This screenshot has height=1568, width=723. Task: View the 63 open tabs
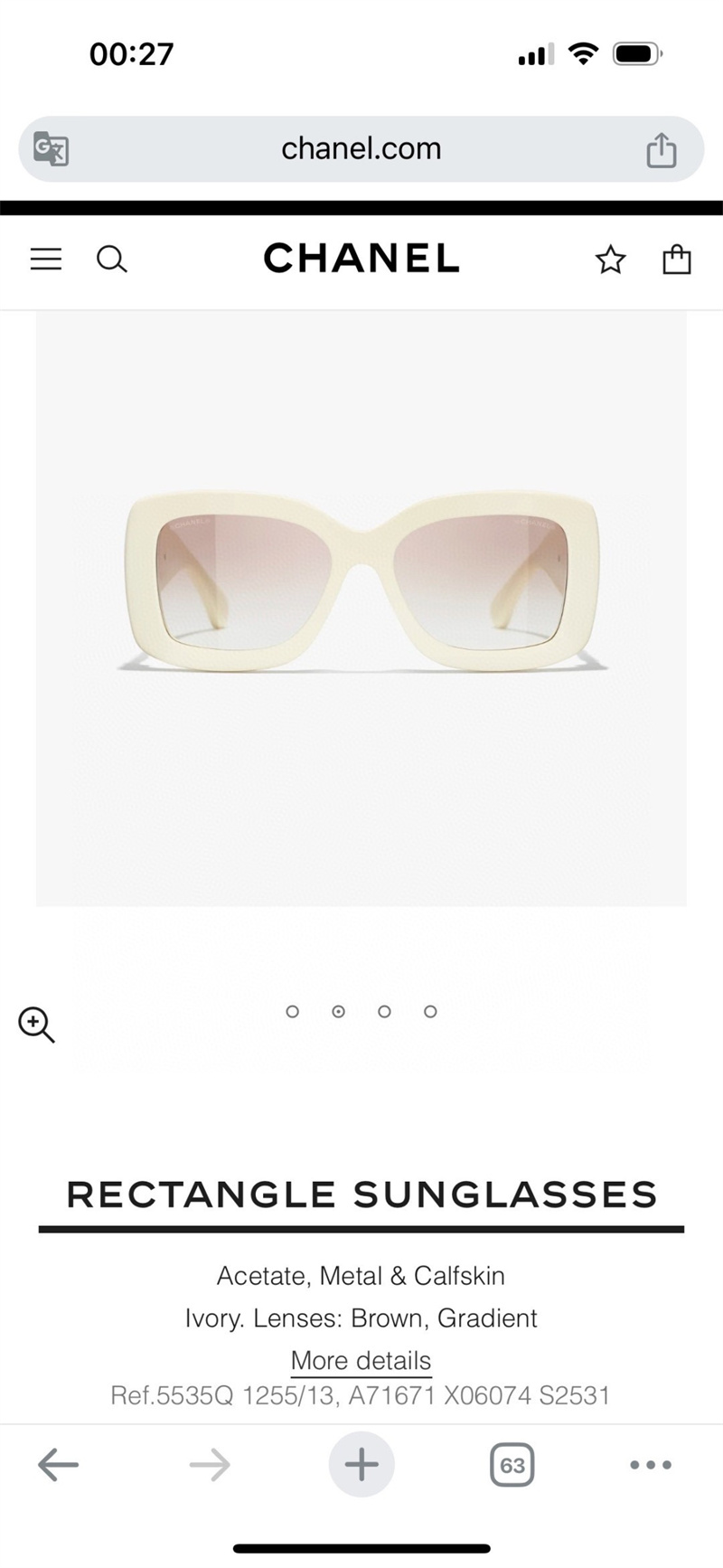[x=512, y=1465]
